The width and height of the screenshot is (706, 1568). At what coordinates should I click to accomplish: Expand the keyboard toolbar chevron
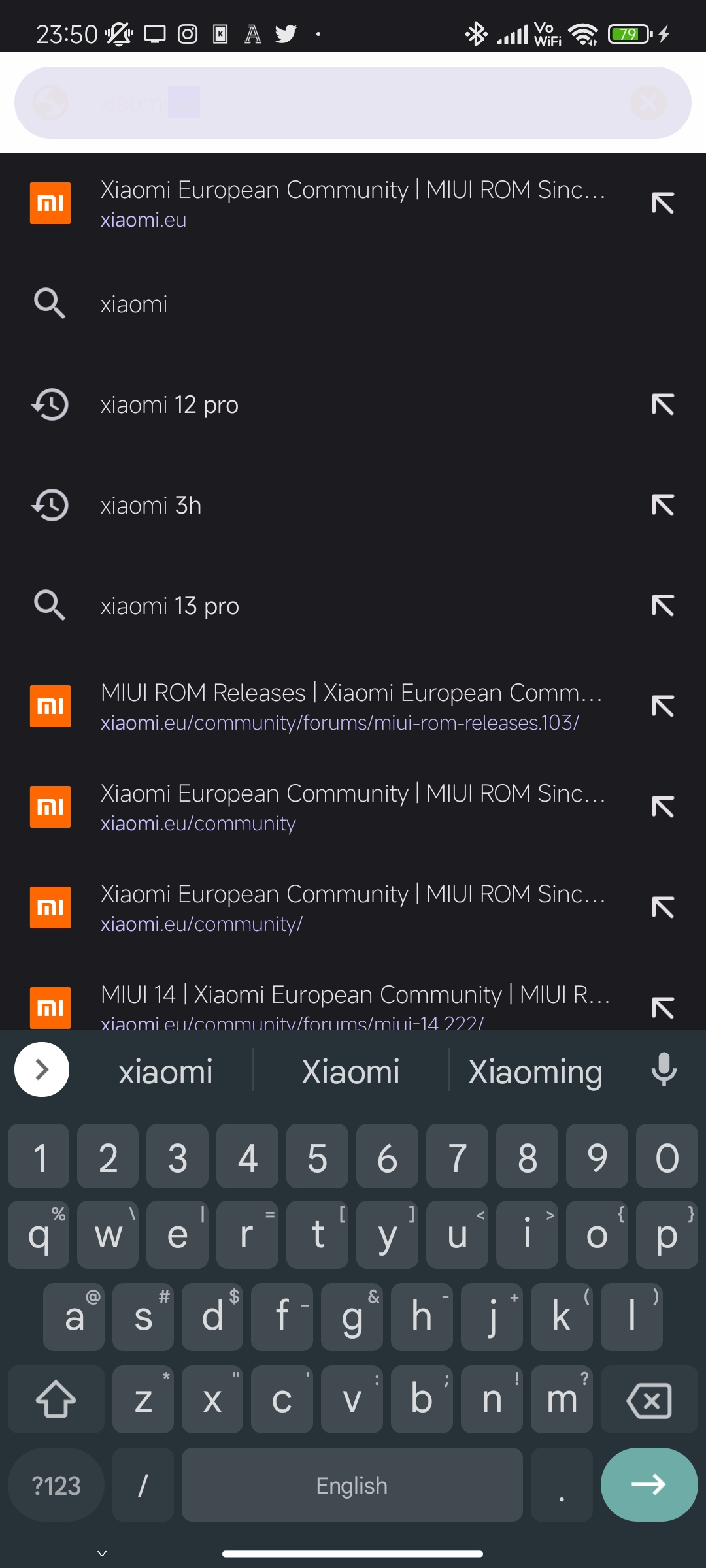[42, 1070]
